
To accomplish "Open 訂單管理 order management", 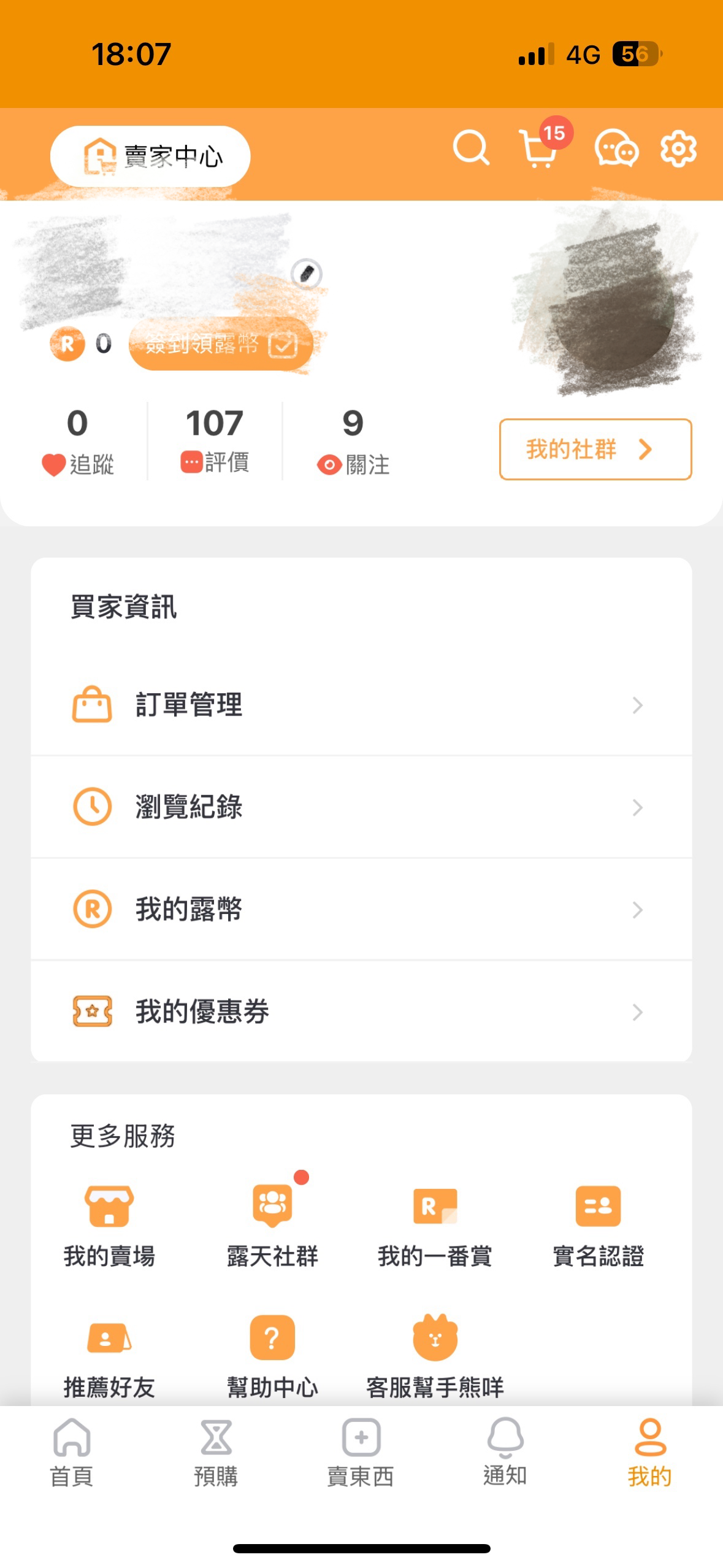I will (x=361, y=705).
